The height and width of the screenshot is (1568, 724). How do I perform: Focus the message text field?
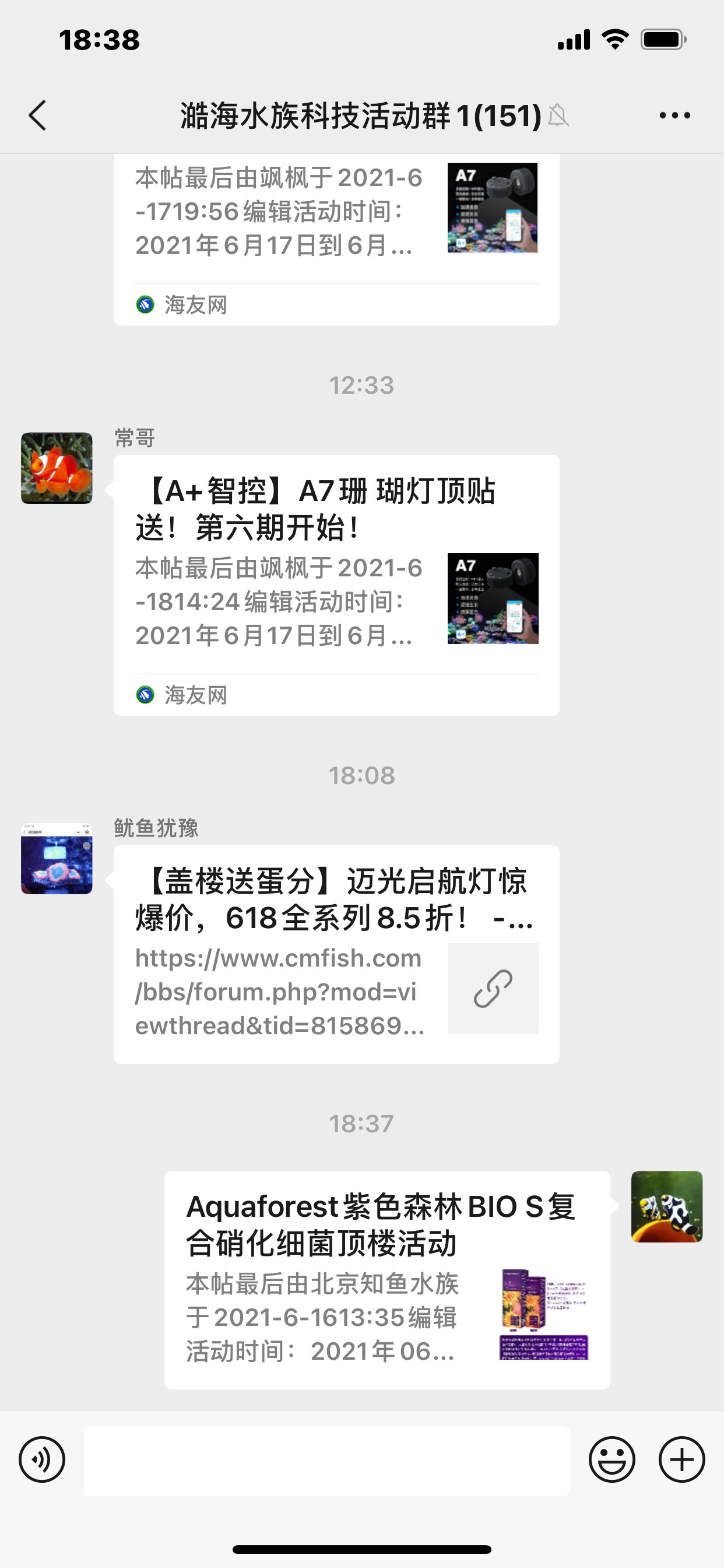point(326,1461)
